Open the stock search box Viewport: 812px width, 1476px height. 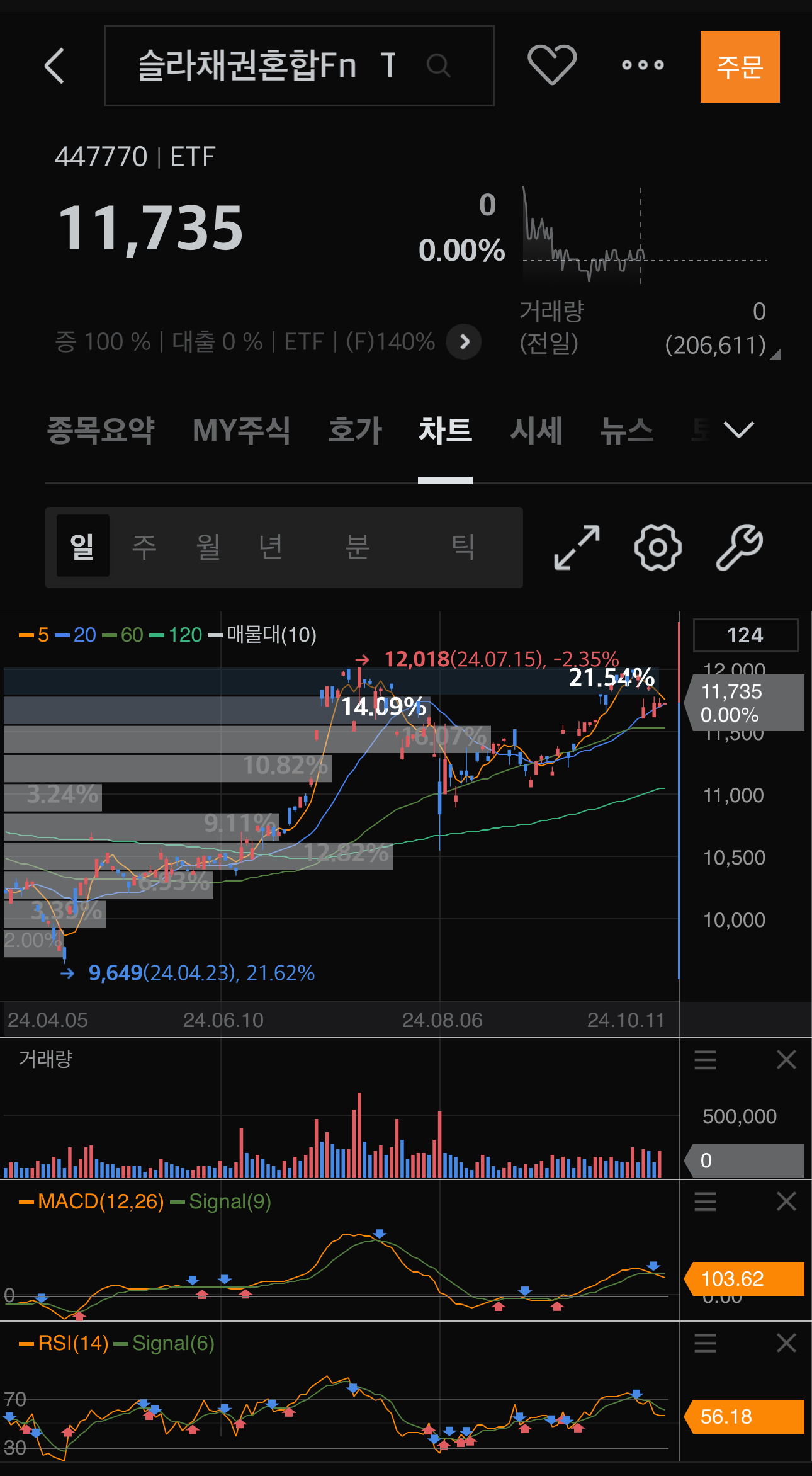point(298,65)
